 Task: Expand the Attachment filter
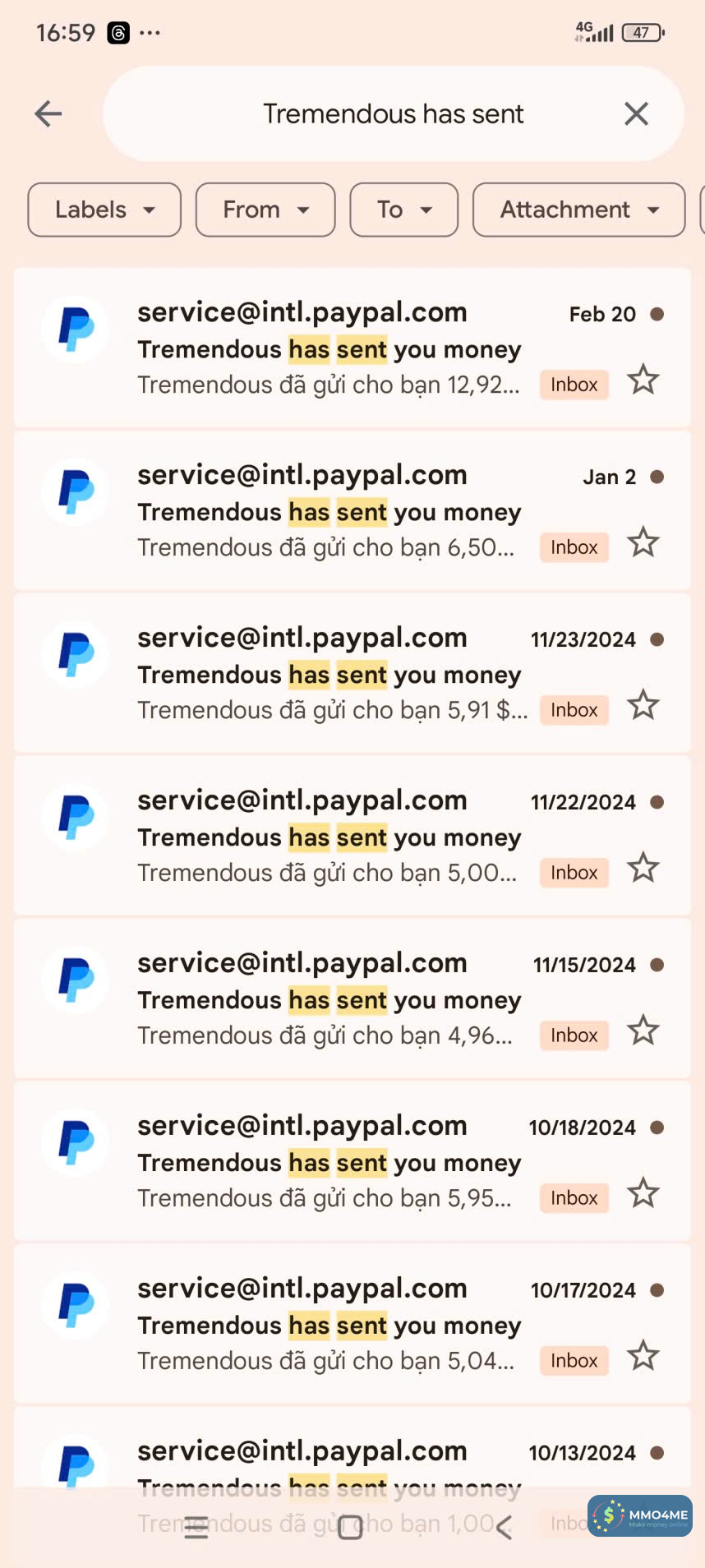point(578,210)
